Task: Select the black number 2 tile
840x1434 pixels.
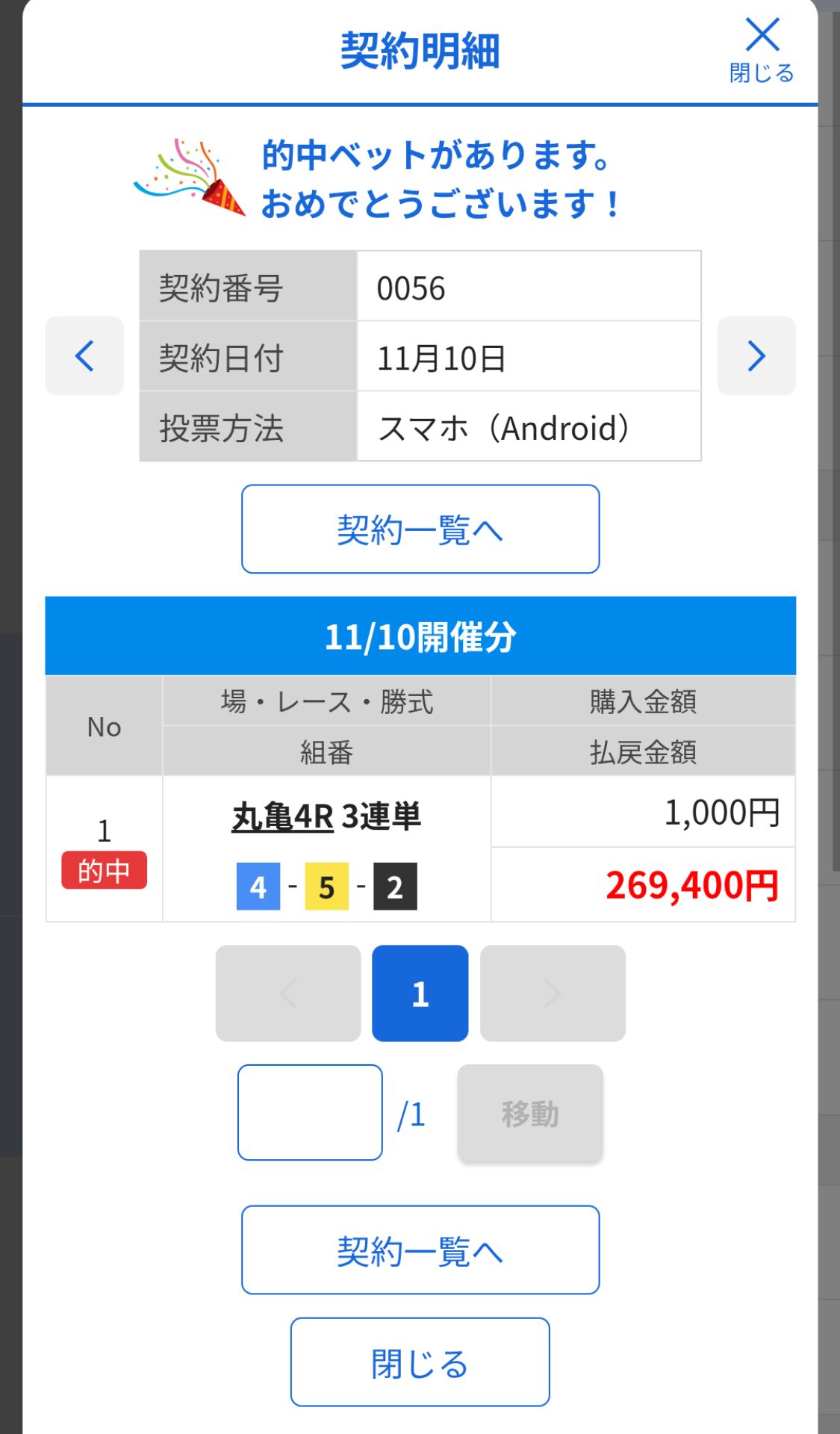Action: [x=396, y=887]
